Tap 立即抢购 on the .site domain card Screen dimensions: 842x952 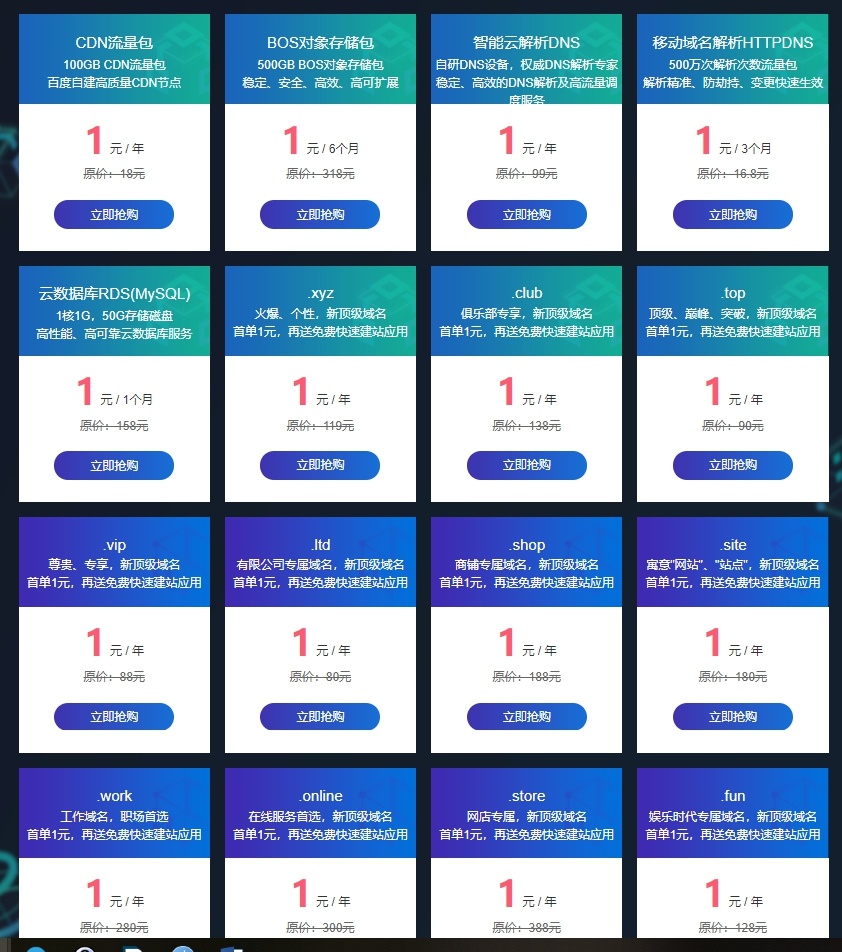(732, 716)
